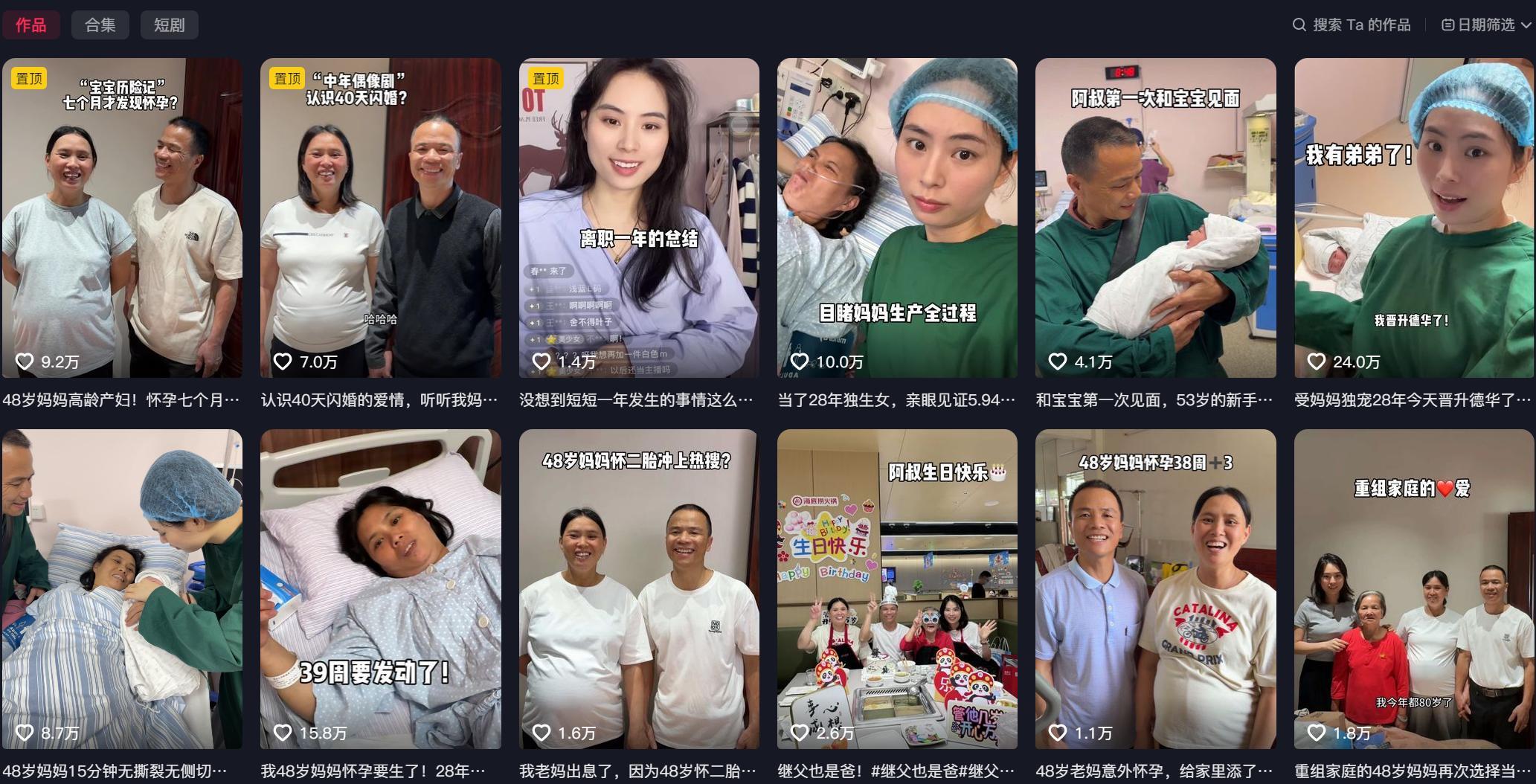Switch to the 合集 tab
The width and height of the screenshot is (1536, 784).
[100, 25]
